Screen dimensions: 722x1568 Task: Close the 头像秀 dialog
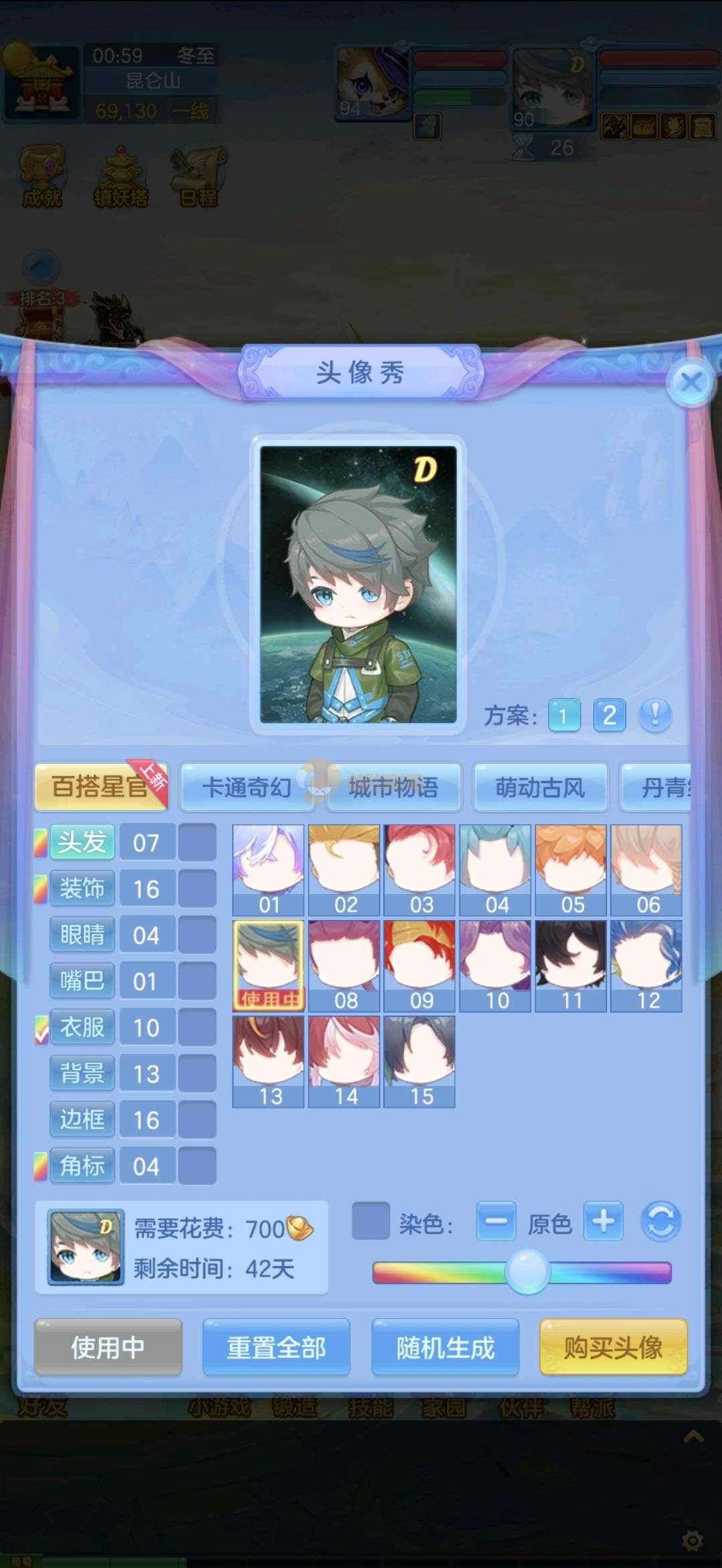point(691,383)
